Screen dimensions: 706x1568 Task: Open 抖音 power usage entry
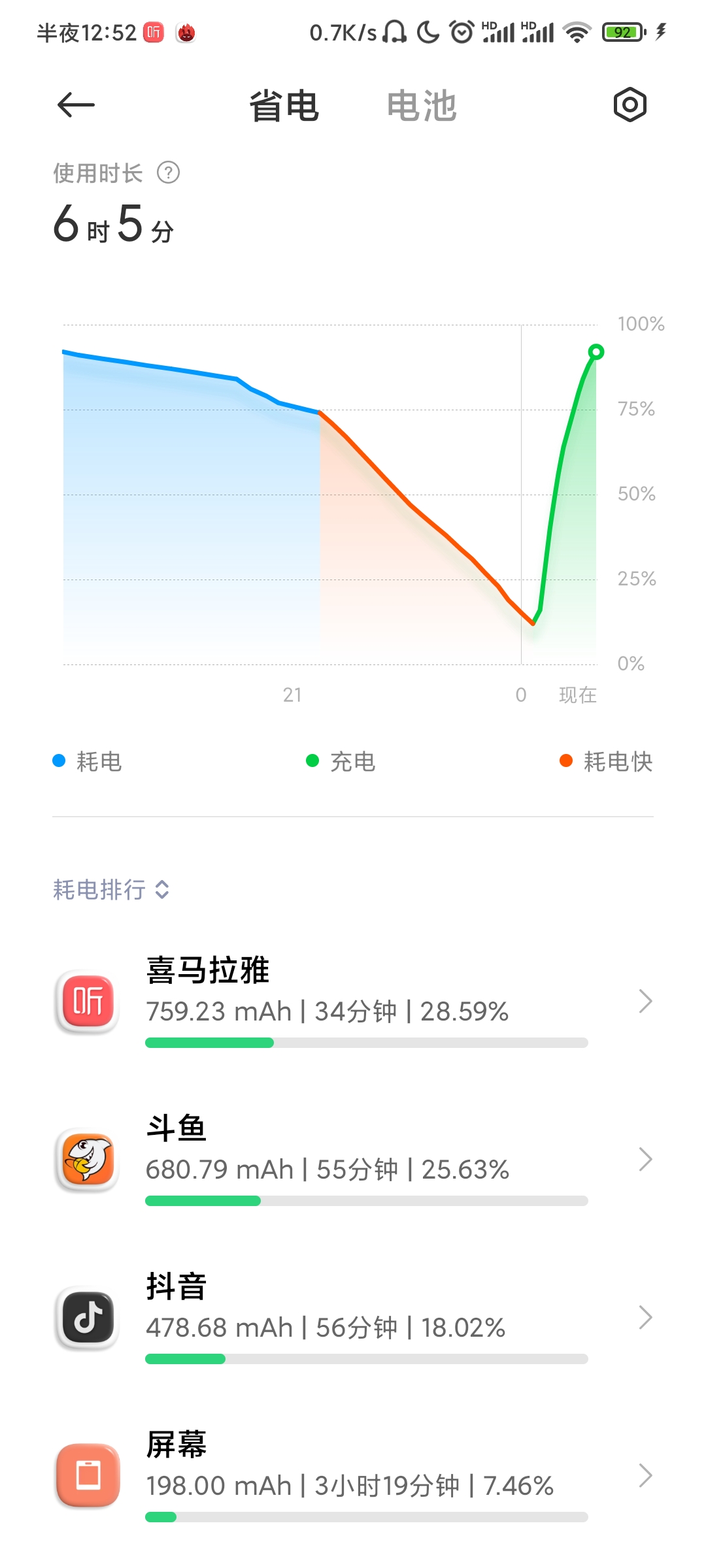pyautogui.click(x=353, y=1317)
